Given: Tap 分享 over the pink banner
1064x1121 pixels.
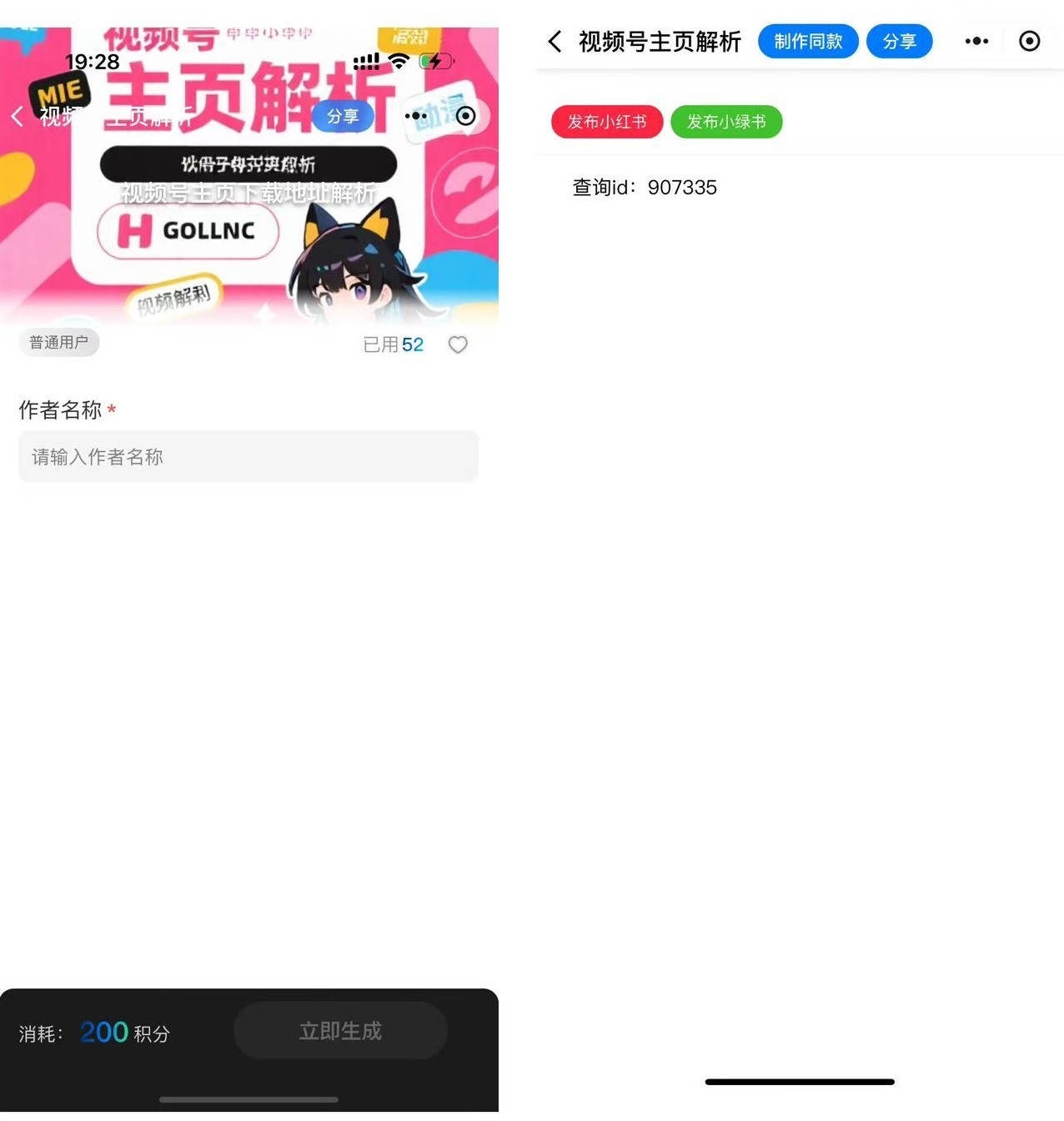Looking at the screenshot, I should (343, 116).
